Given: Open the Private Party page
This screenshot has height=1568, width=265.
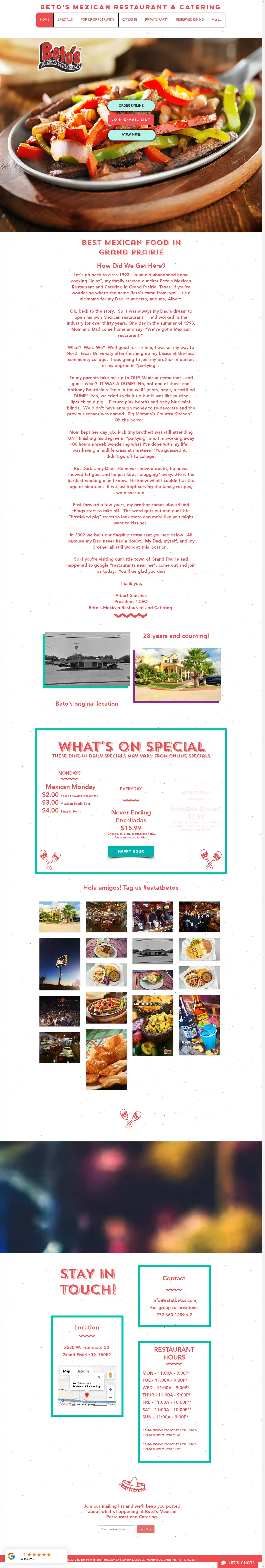Looking at the screenshot, I should (156, 19).
